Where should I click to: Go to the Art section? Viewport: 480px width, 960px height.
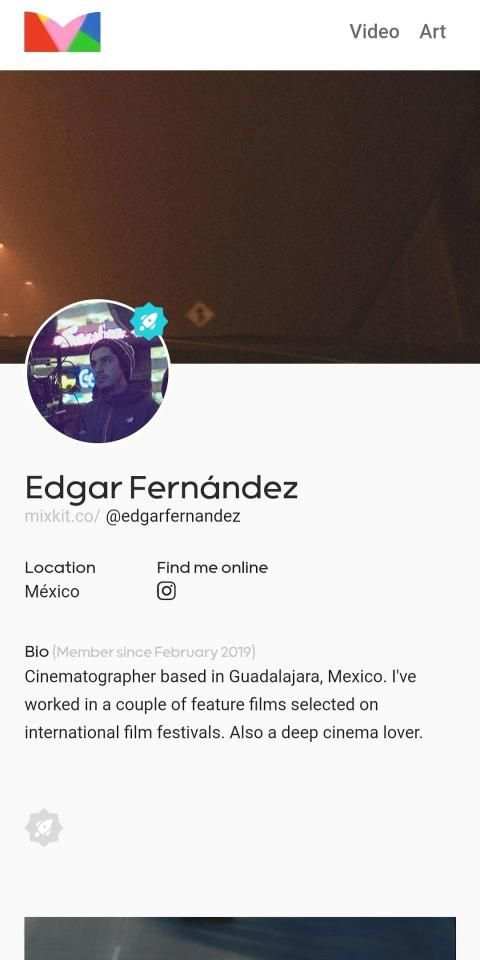[x=433, y=32]
